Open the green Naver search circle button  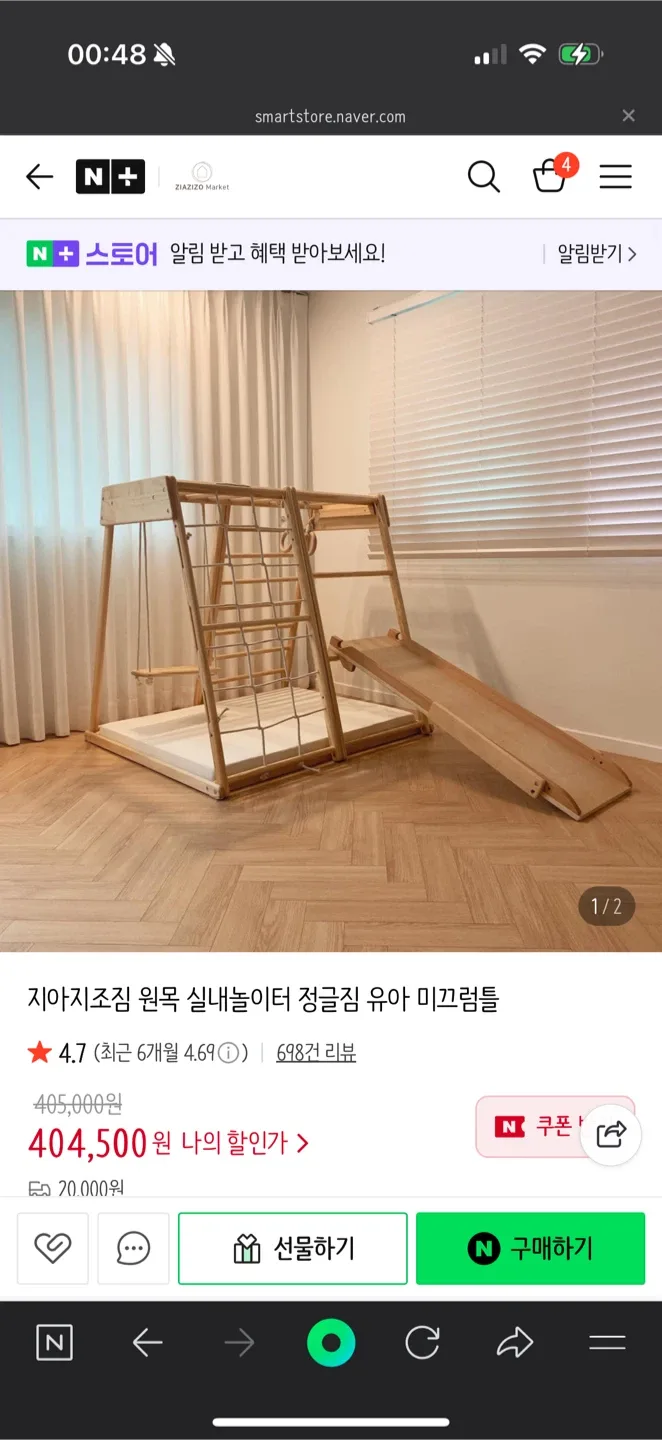(x=331, y=1343)
